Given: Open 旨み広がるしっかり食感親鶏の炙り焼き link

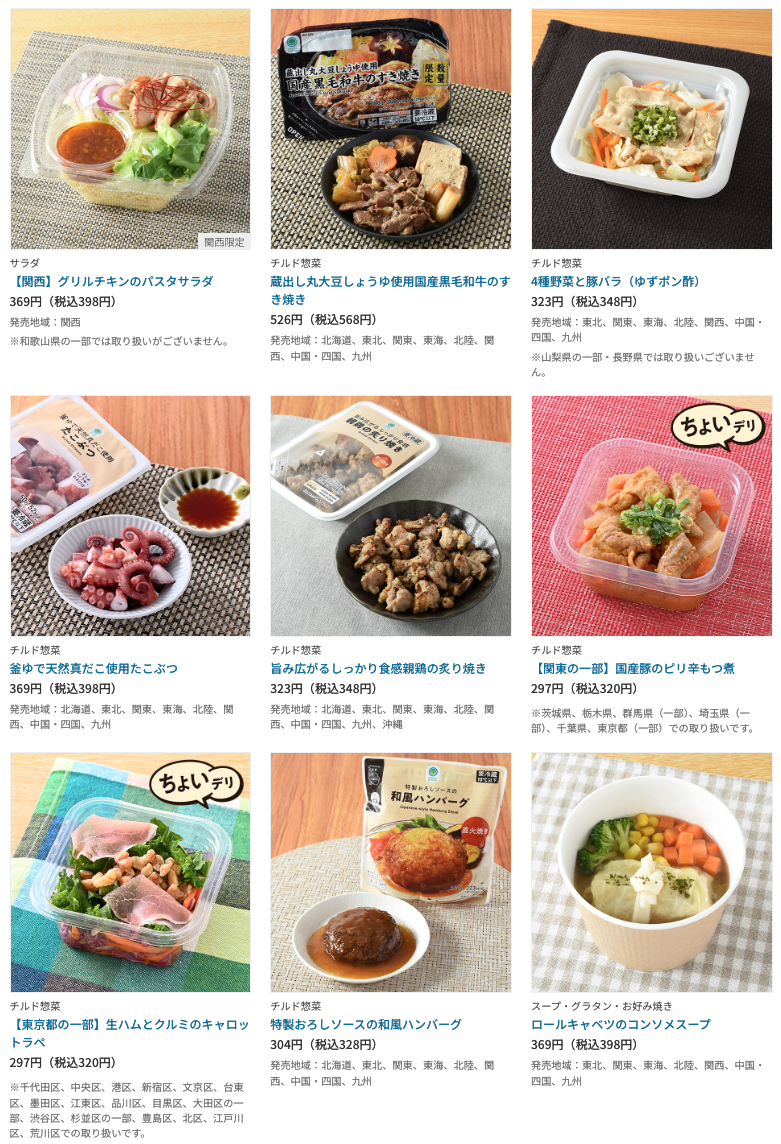Looking at the screenshot, I should click(x=378, y=669).
